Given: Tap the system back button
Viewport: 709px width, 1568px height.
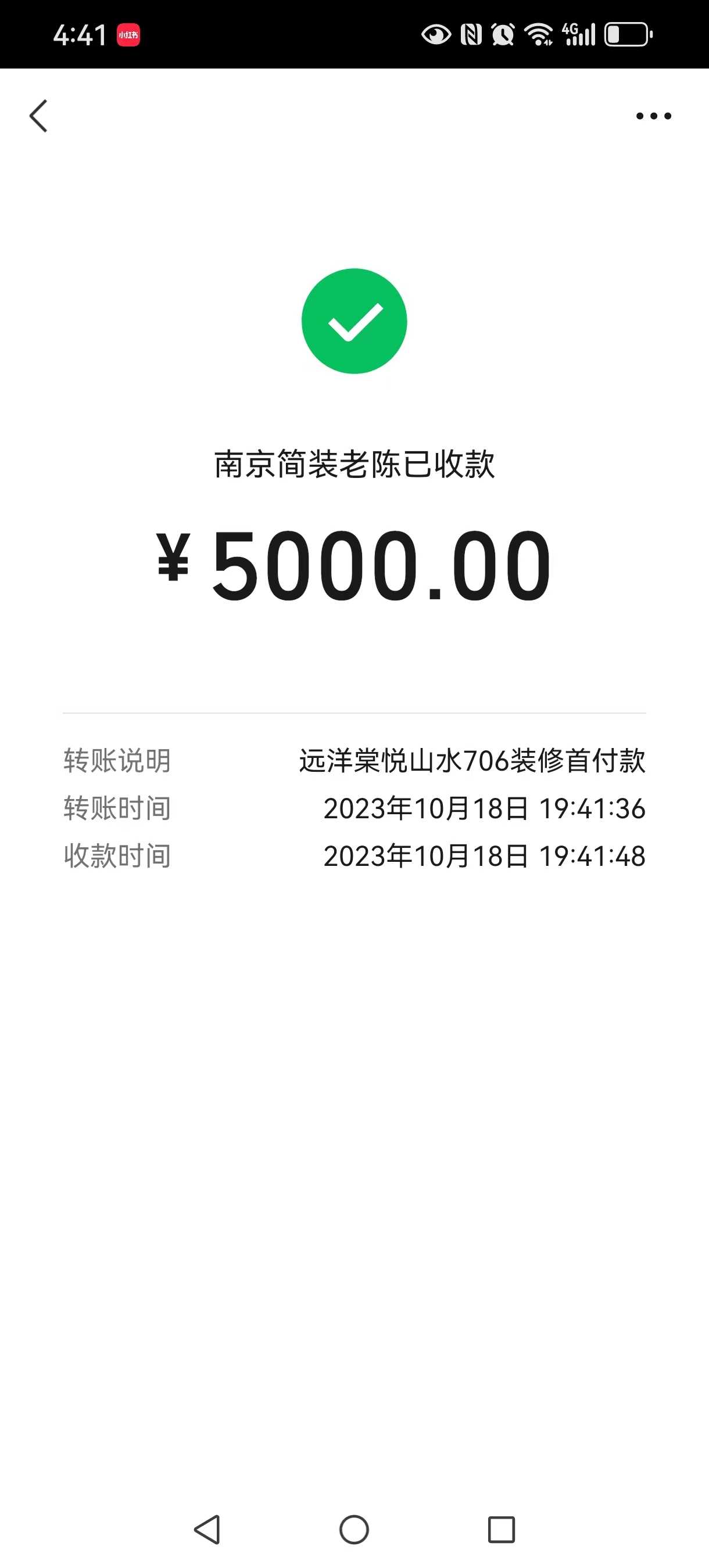Looking at the screenshot, I should [x=207, y=1529].
